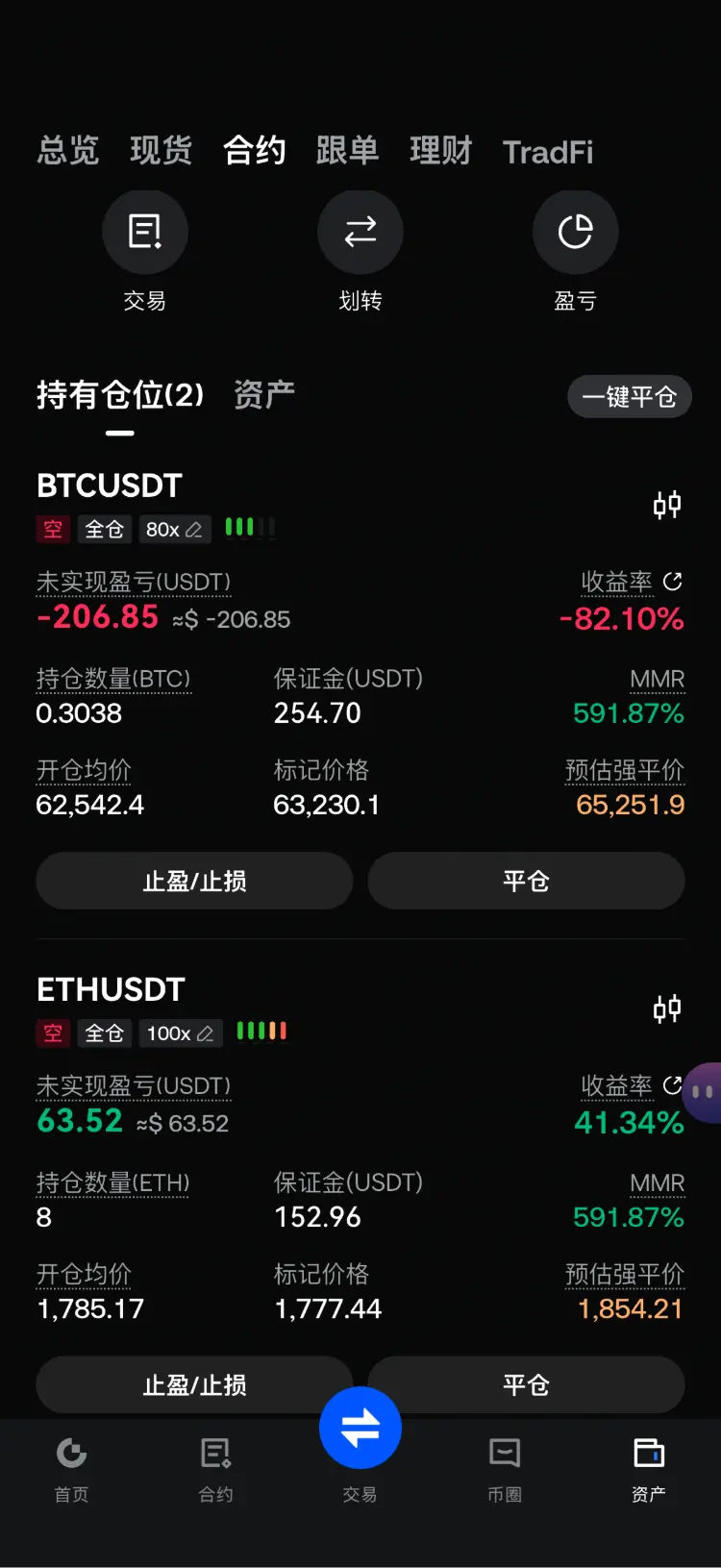
Task: Tap the 交易 icon below the top tabs
Action: (x=145, y=232)
